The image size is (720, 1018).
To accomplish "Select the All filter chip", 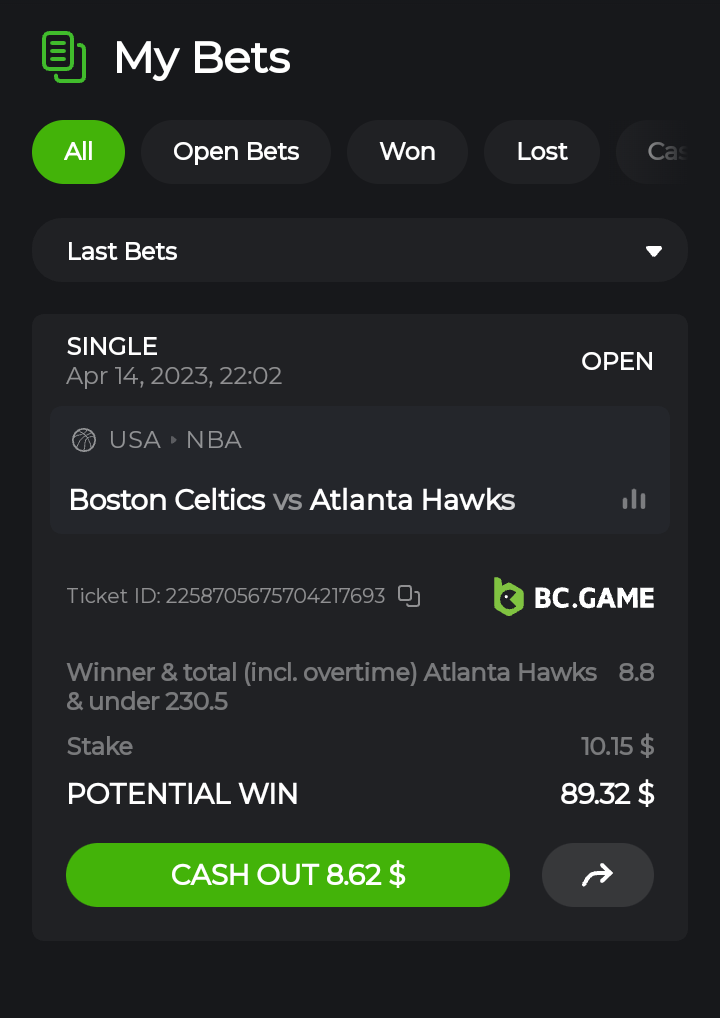I will pyautogui.click(x=78, y=152).
